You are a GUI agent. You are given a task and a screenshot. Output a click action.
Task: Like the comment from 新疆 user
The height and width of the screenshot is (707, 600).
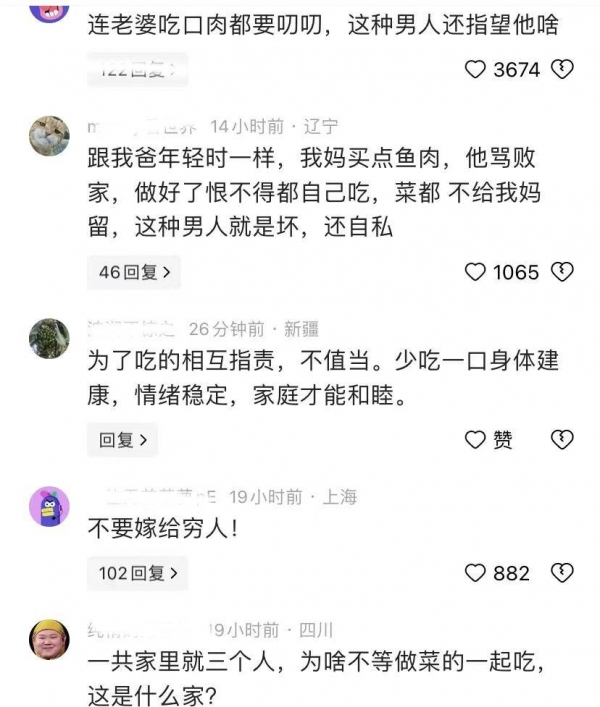pyautogui.click(x=476, y=439)
